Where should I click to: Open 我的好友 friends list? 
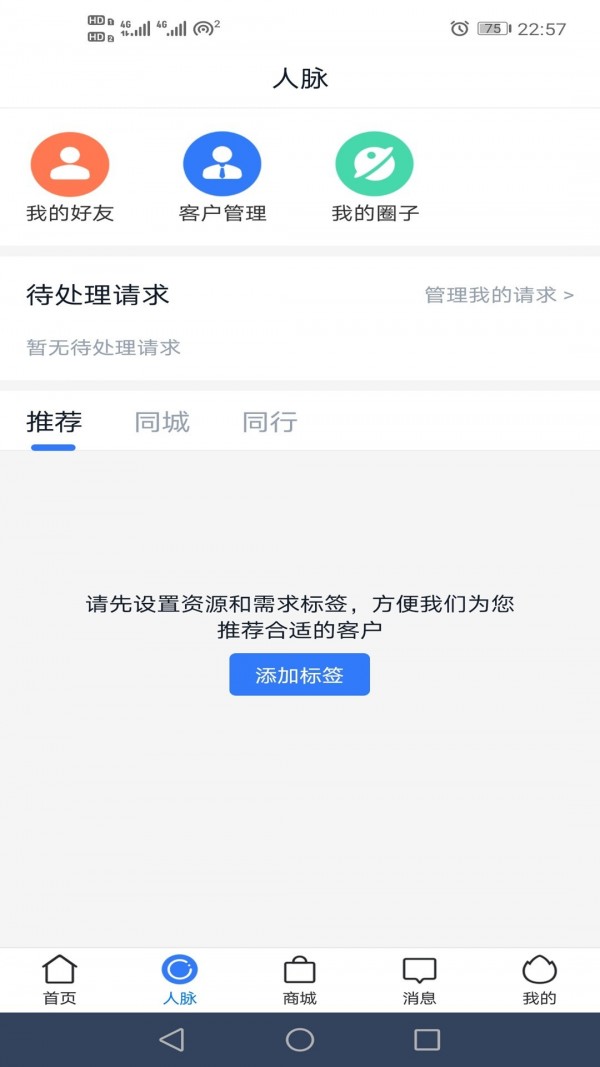pyautogui.click(x=69, y=178)
